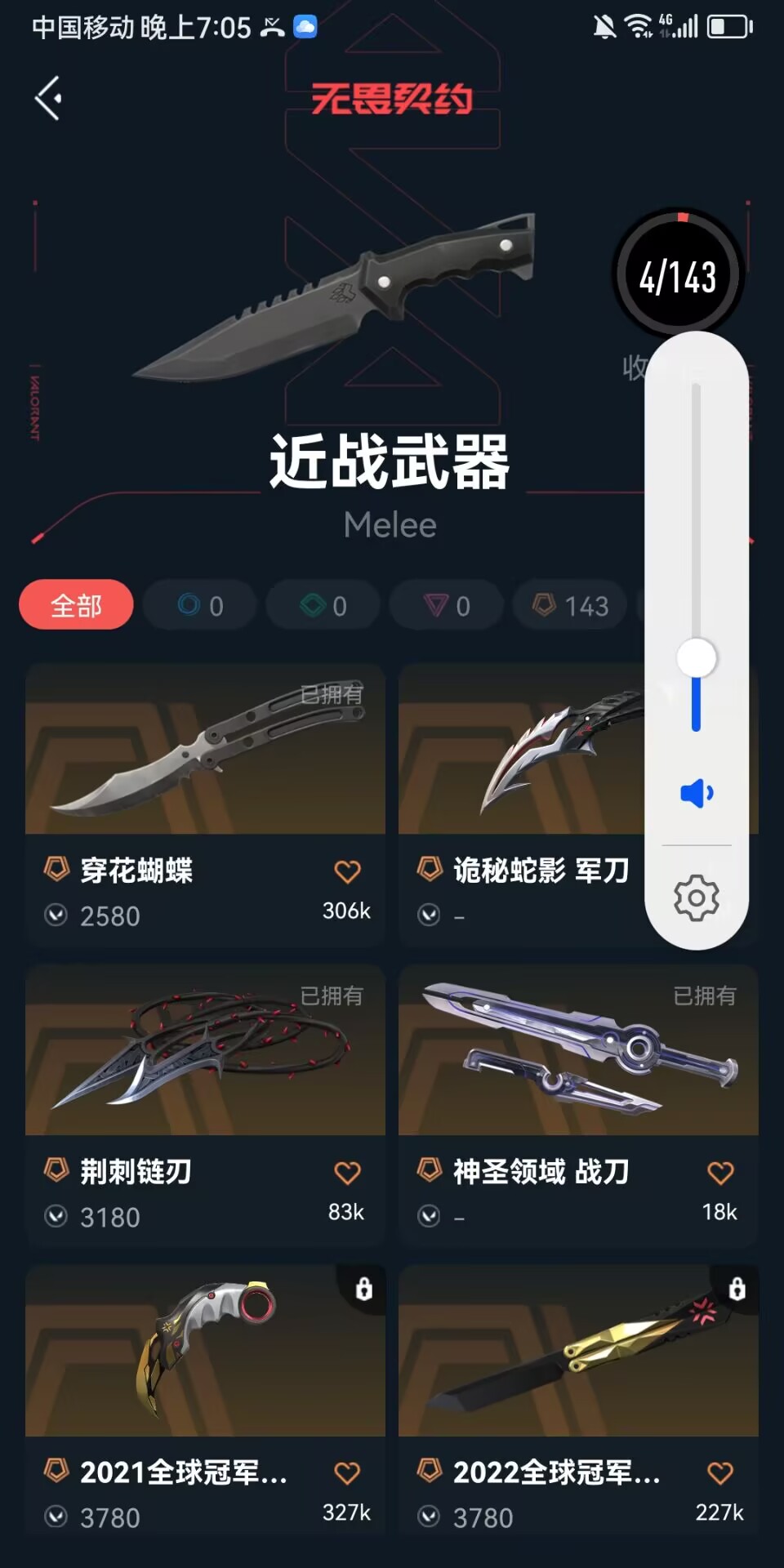784x1568 pixels.
Task: Favorite the 神圣领域 战刀 skin
Action: tap(719, 1173)
